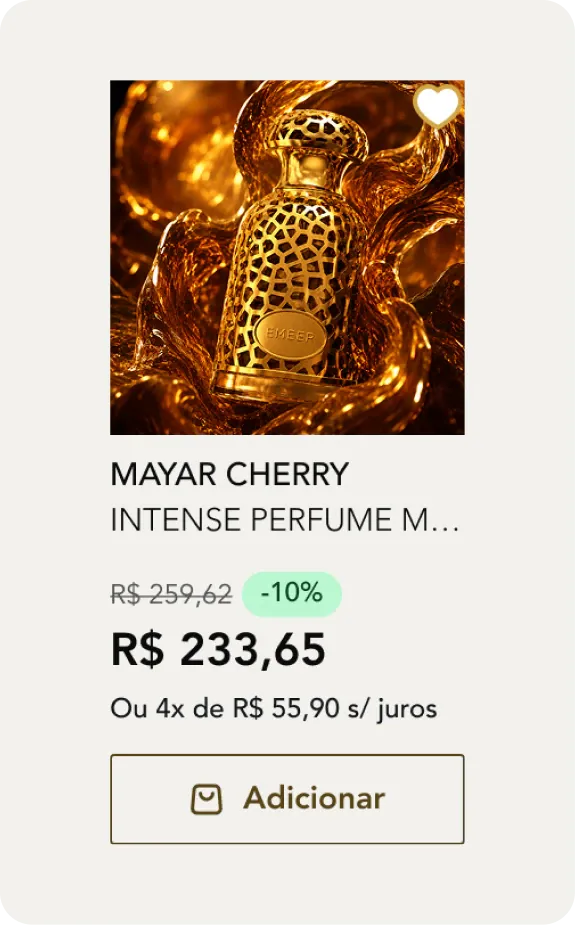Add Mayar Cherry perfume to favorites

[x=437, y=106]
